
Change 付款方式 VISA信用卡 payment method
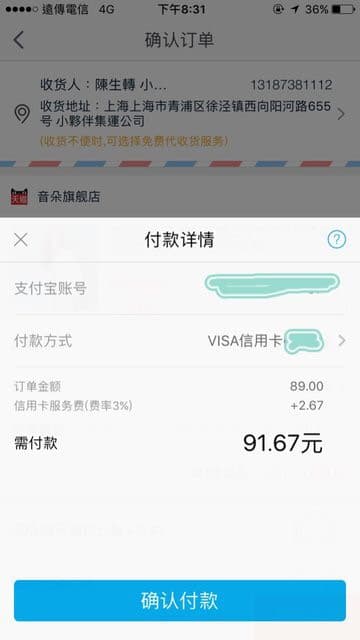click(180, 340)
